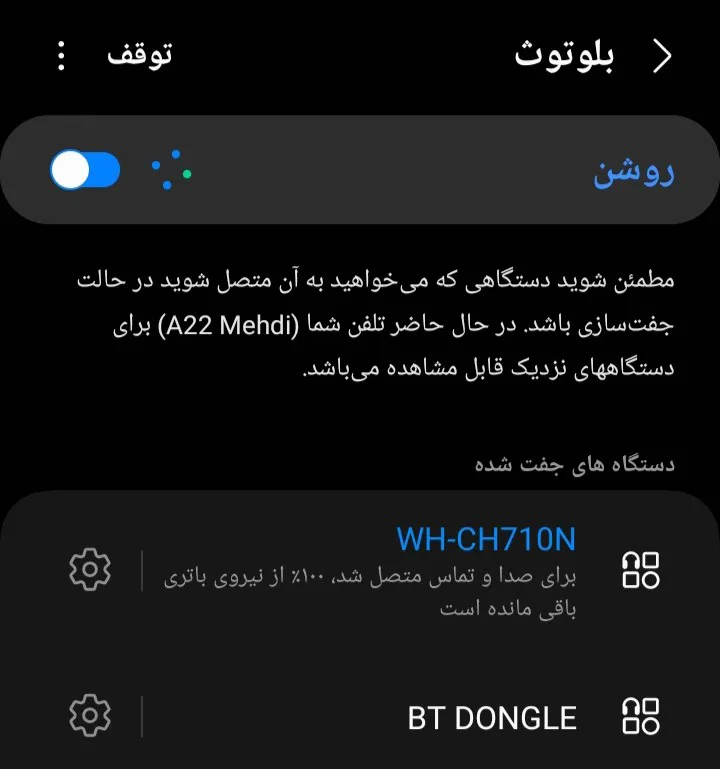This screenshot has height=769, width=720.
Task: Open settings gear for BT DONGLE
Action: pyautogui.click(x=89, y=716)
